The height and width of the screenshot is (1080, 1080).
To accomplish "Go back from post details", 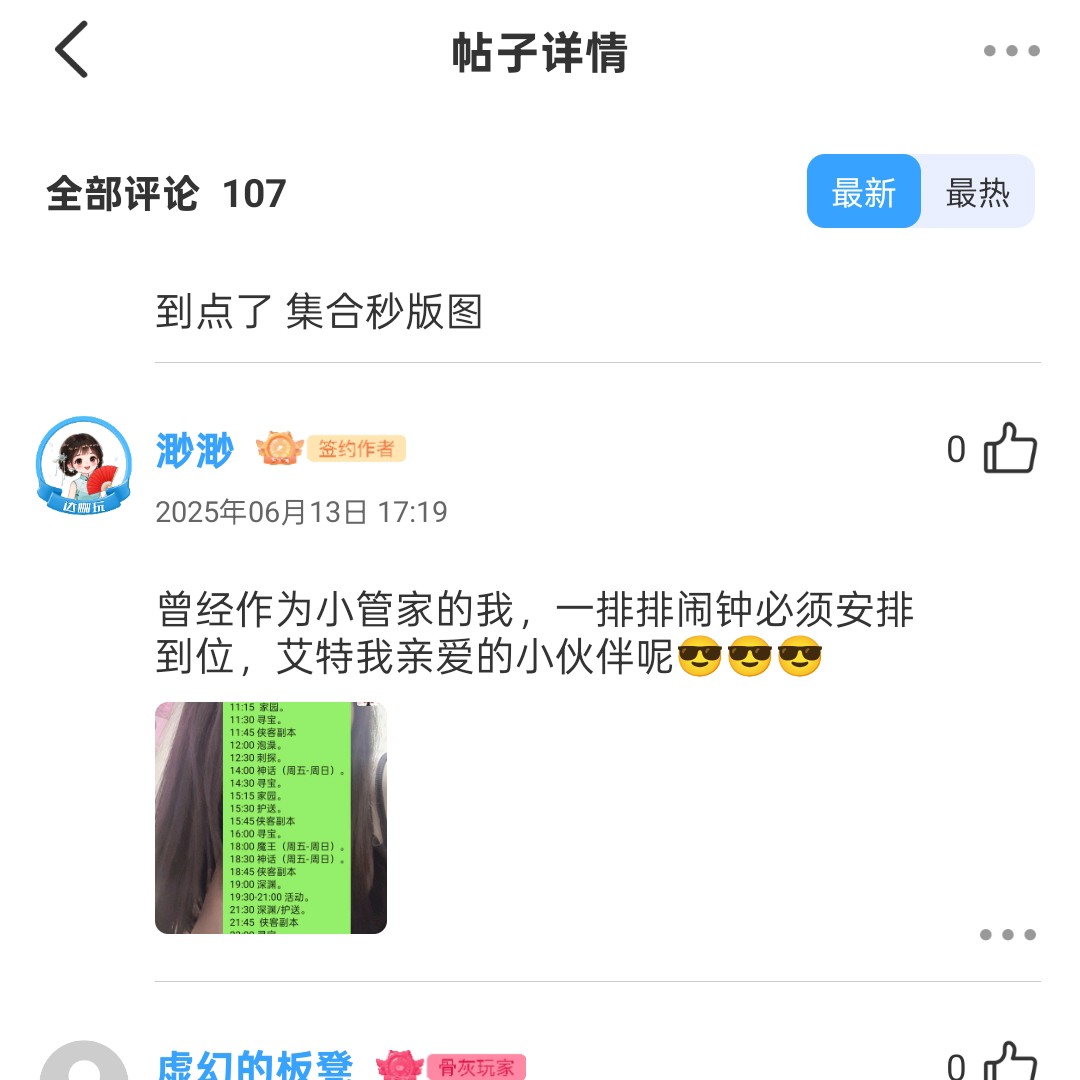I will [x=72, y=50].
